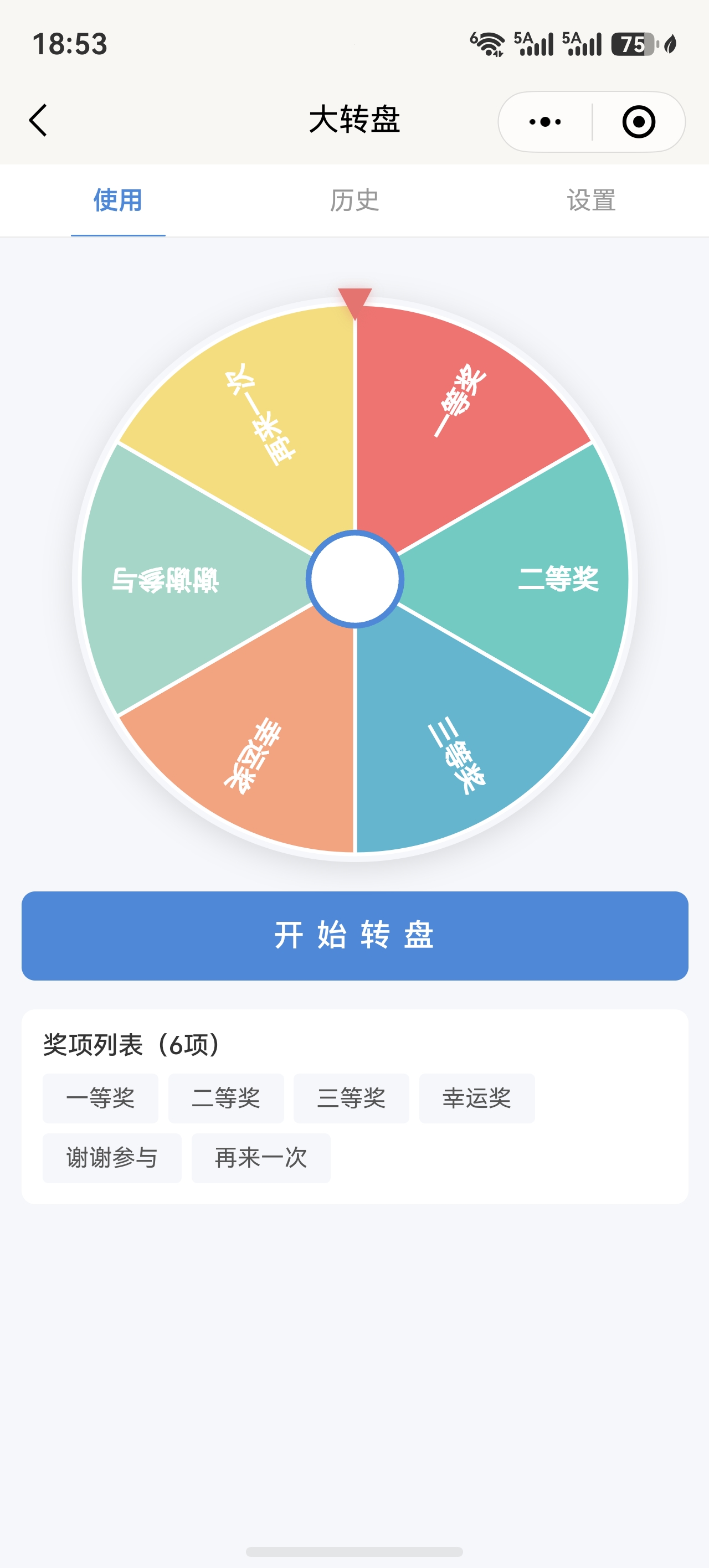Open the 设置 tab
Screen dimensions: 709x1568
point(591,200)
